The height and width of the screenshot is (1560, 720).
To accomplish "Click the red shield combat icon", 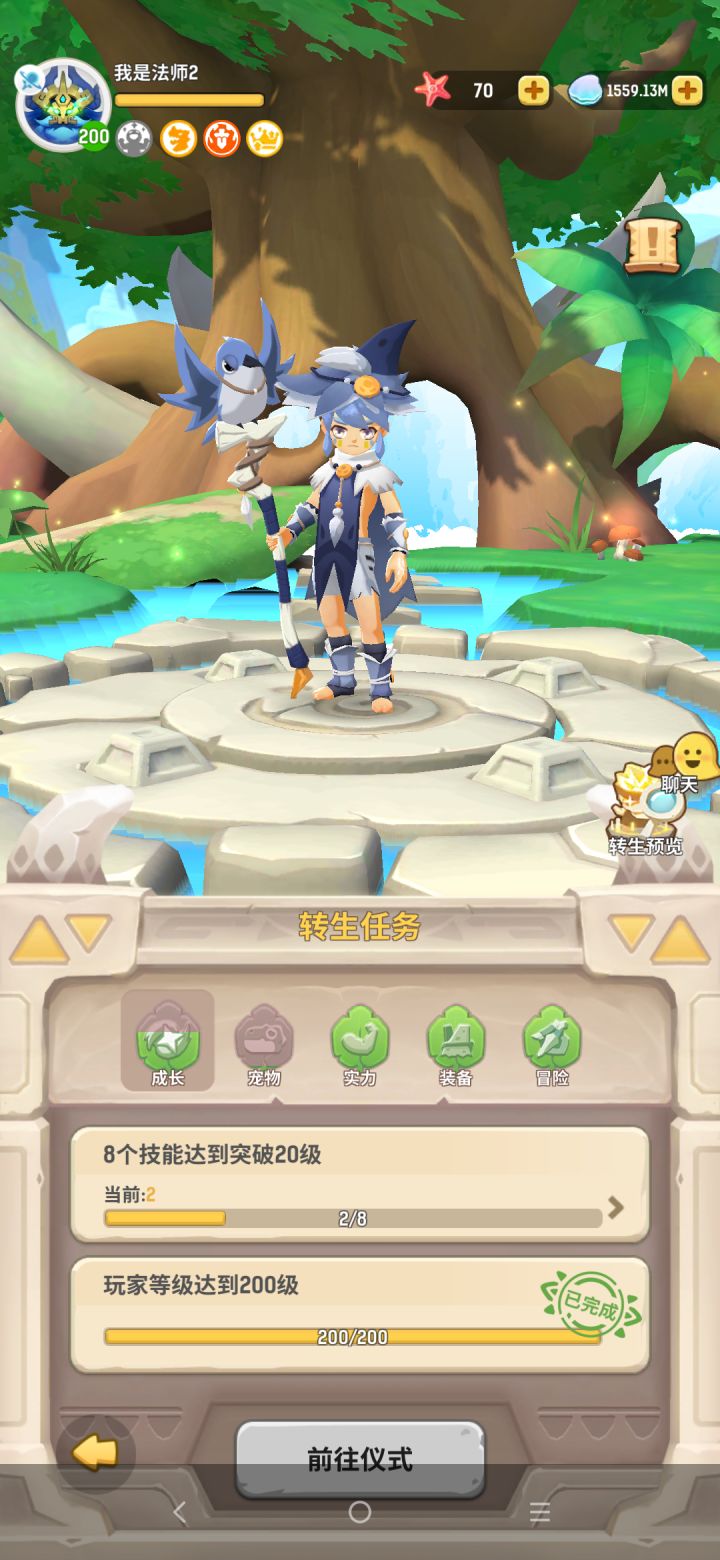I will tap(221, 138).
